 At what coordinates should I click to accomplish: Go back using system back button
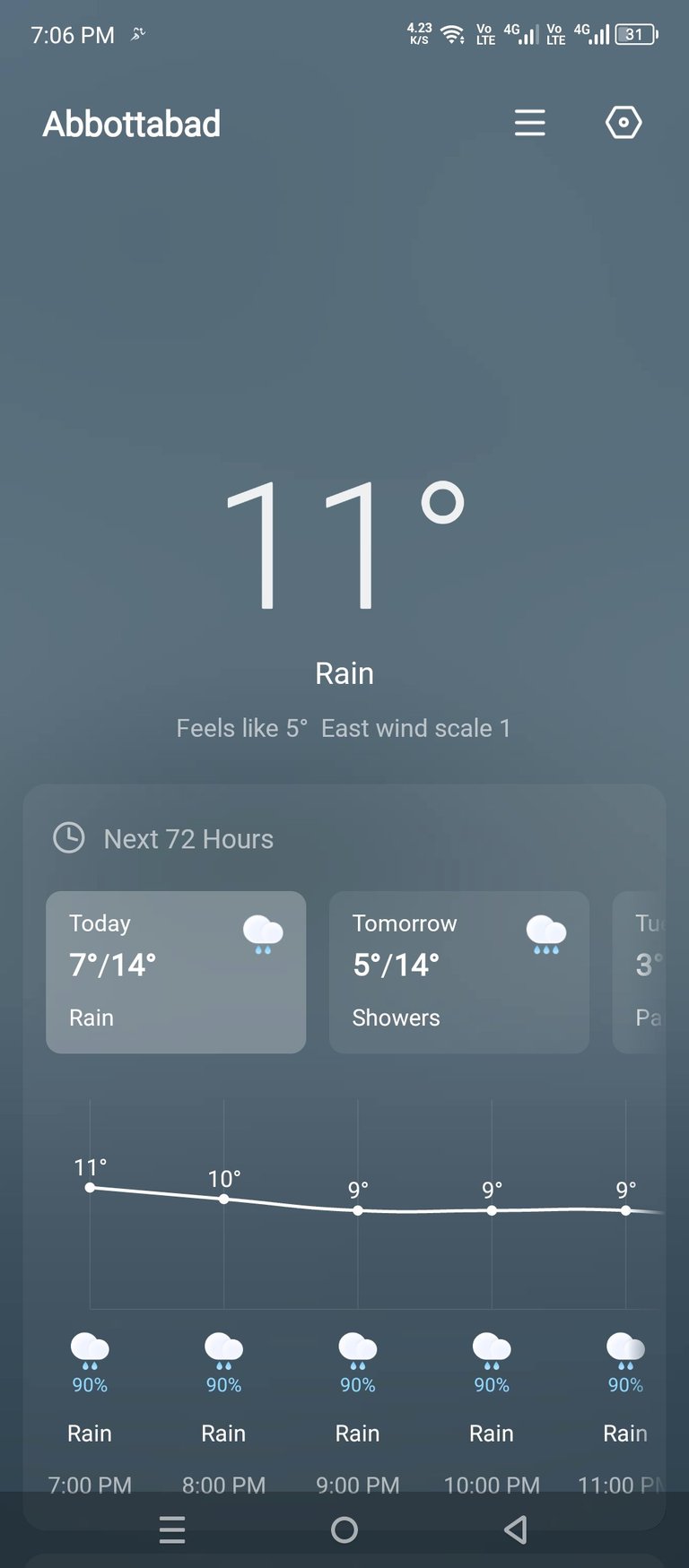(516, 1529)
